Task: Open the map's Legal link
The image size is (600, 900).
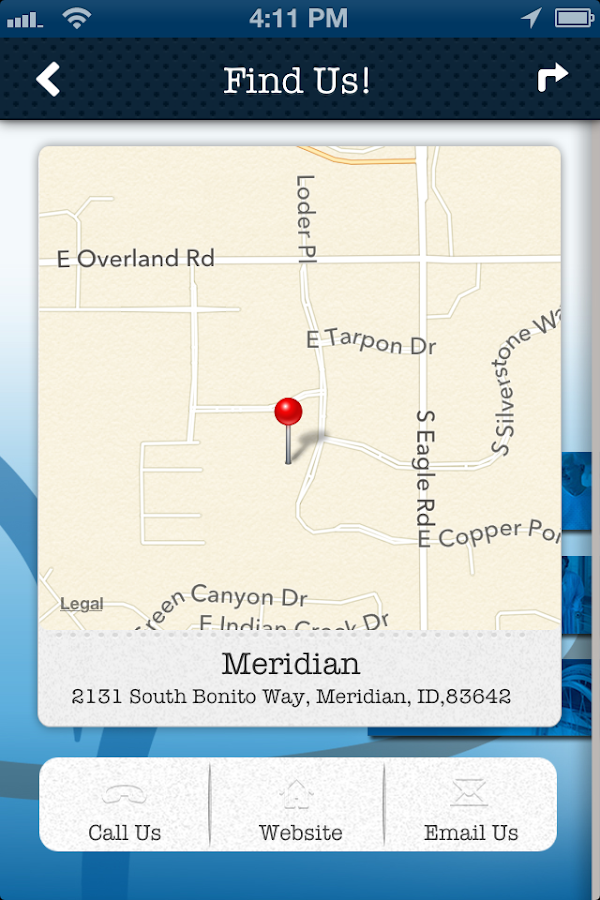Action: click(82, 604)
